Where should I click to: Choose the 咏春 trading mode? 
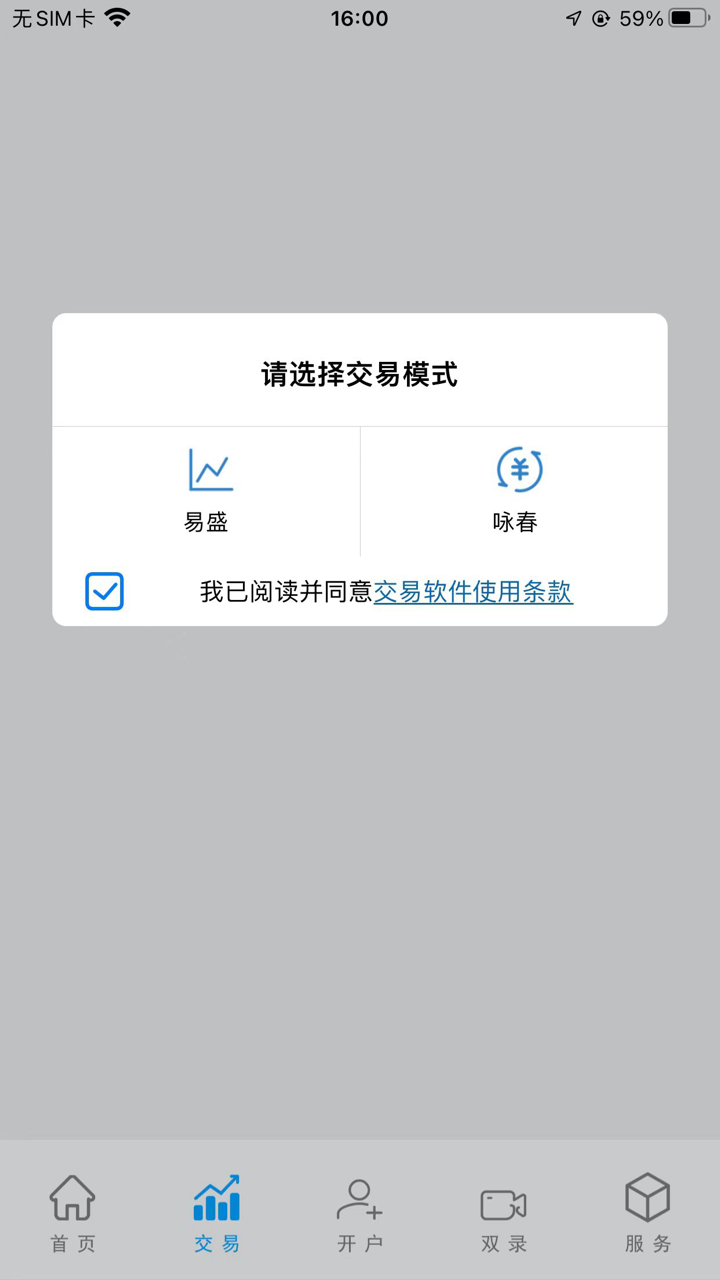tap(516, 490)
